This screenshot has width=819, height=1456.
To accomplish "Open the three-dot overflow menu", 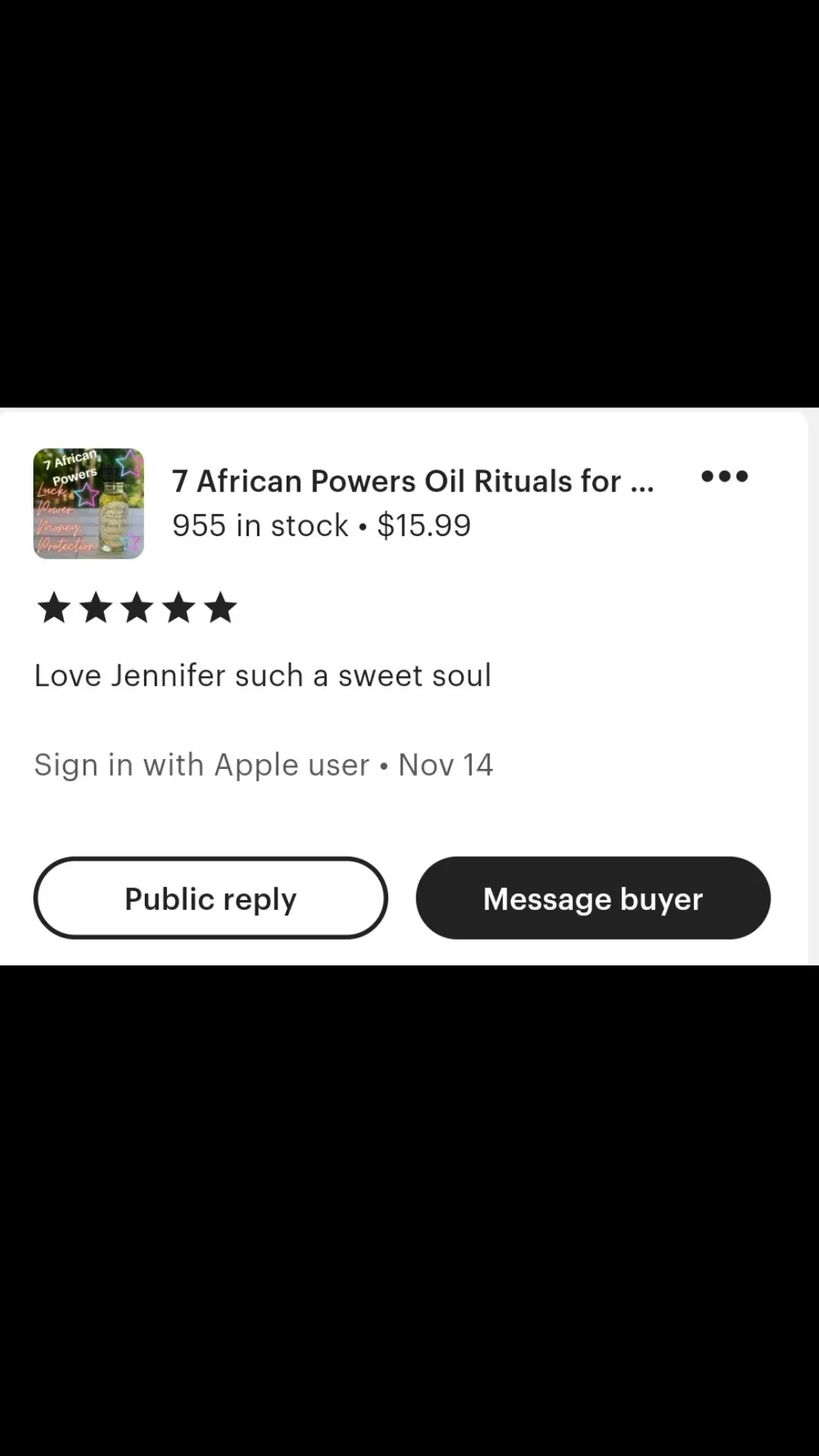I will pyautogui.click(x=724, y=476).
